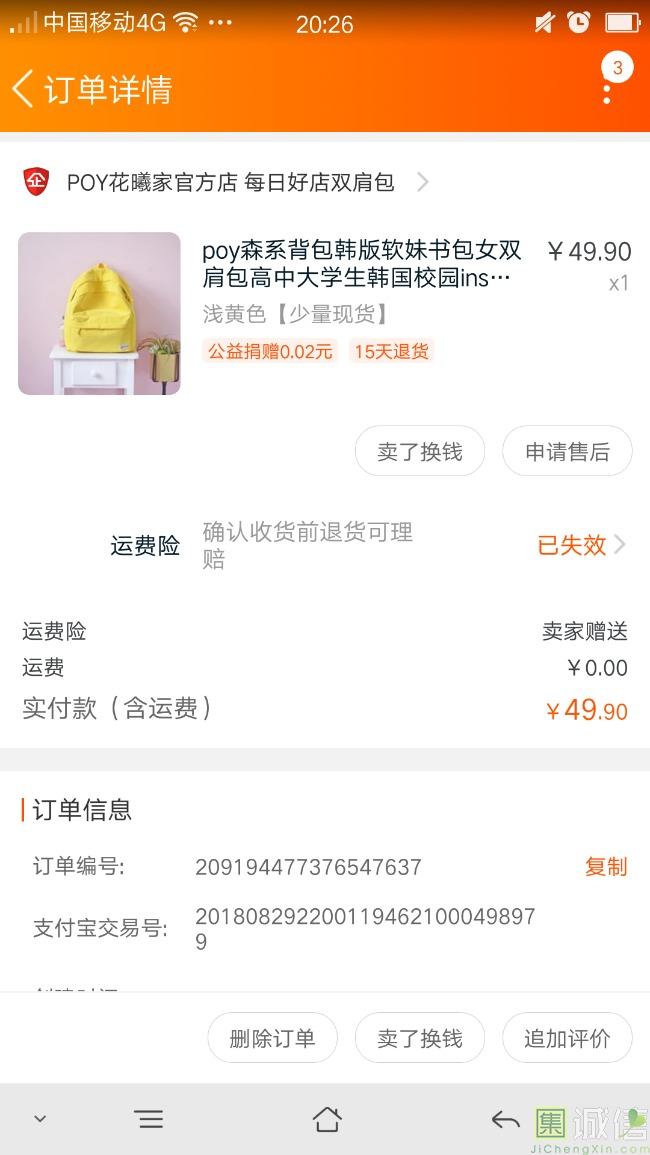Open POY花曦家官方店 store page

pyautogui.click(x=230, y=182)
